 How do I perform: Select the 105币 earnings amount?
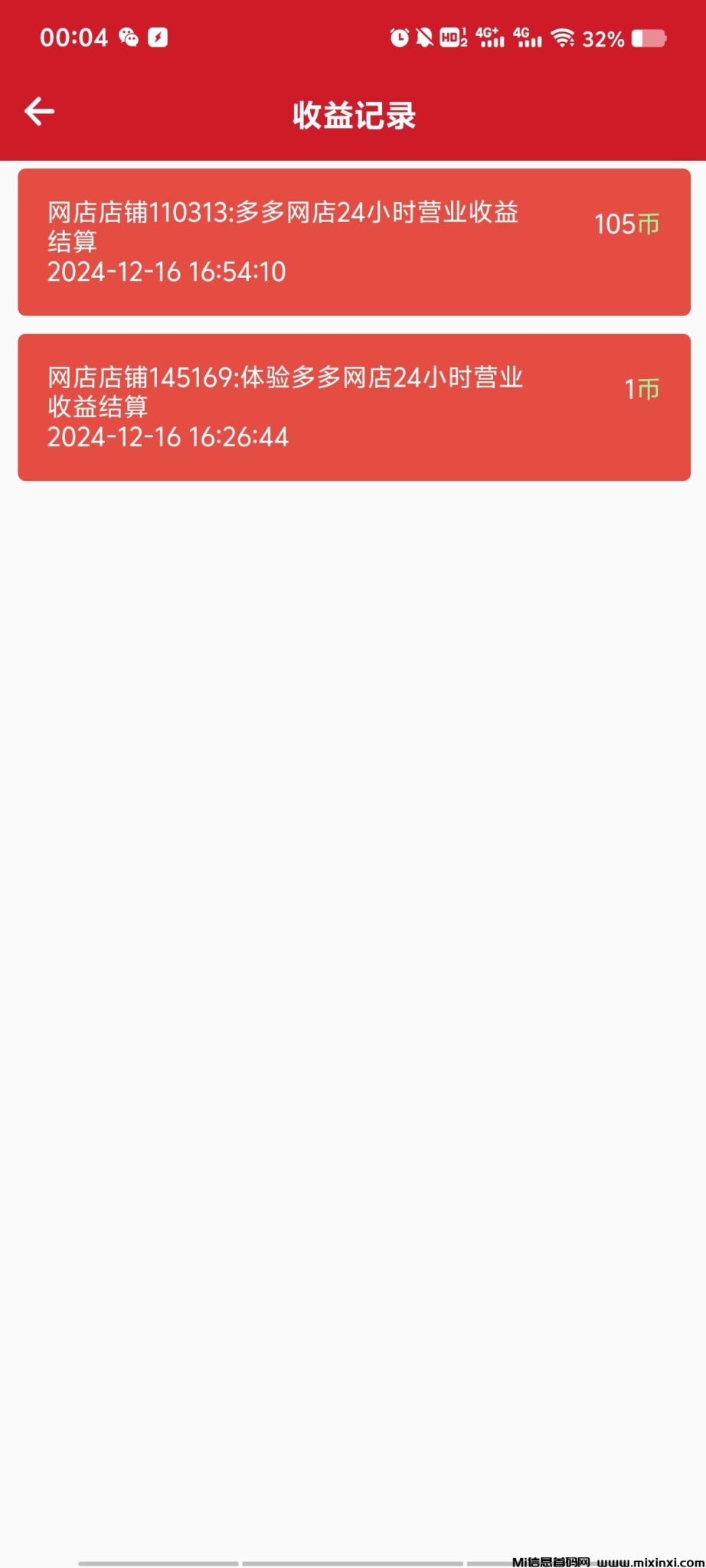(628, 224)
